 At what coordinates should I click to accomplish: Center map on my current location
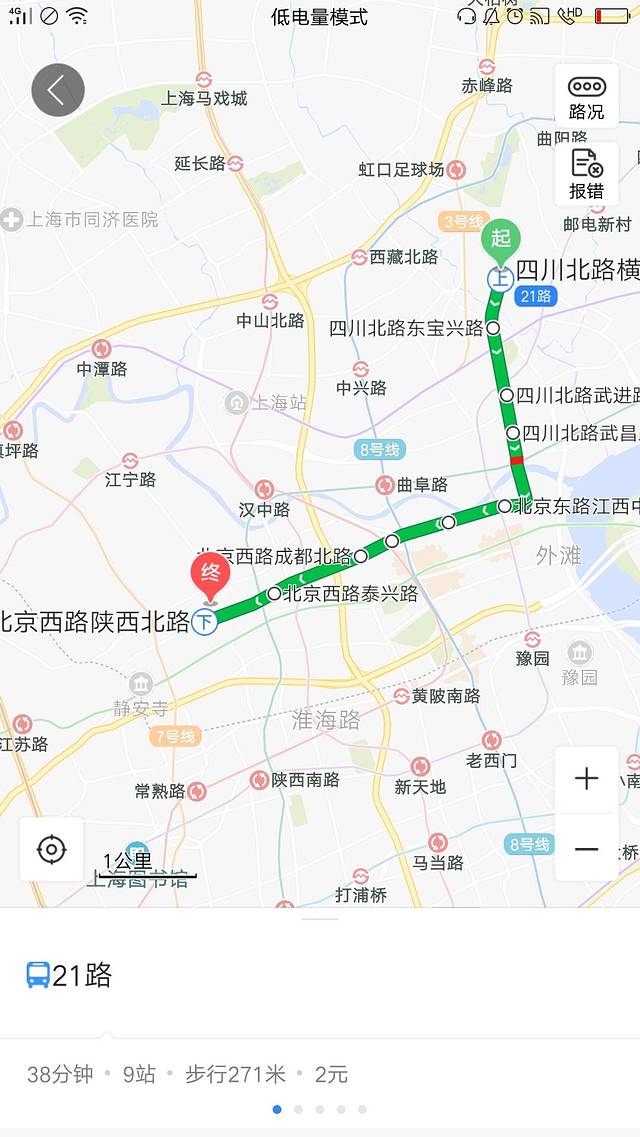pos(51,849)
